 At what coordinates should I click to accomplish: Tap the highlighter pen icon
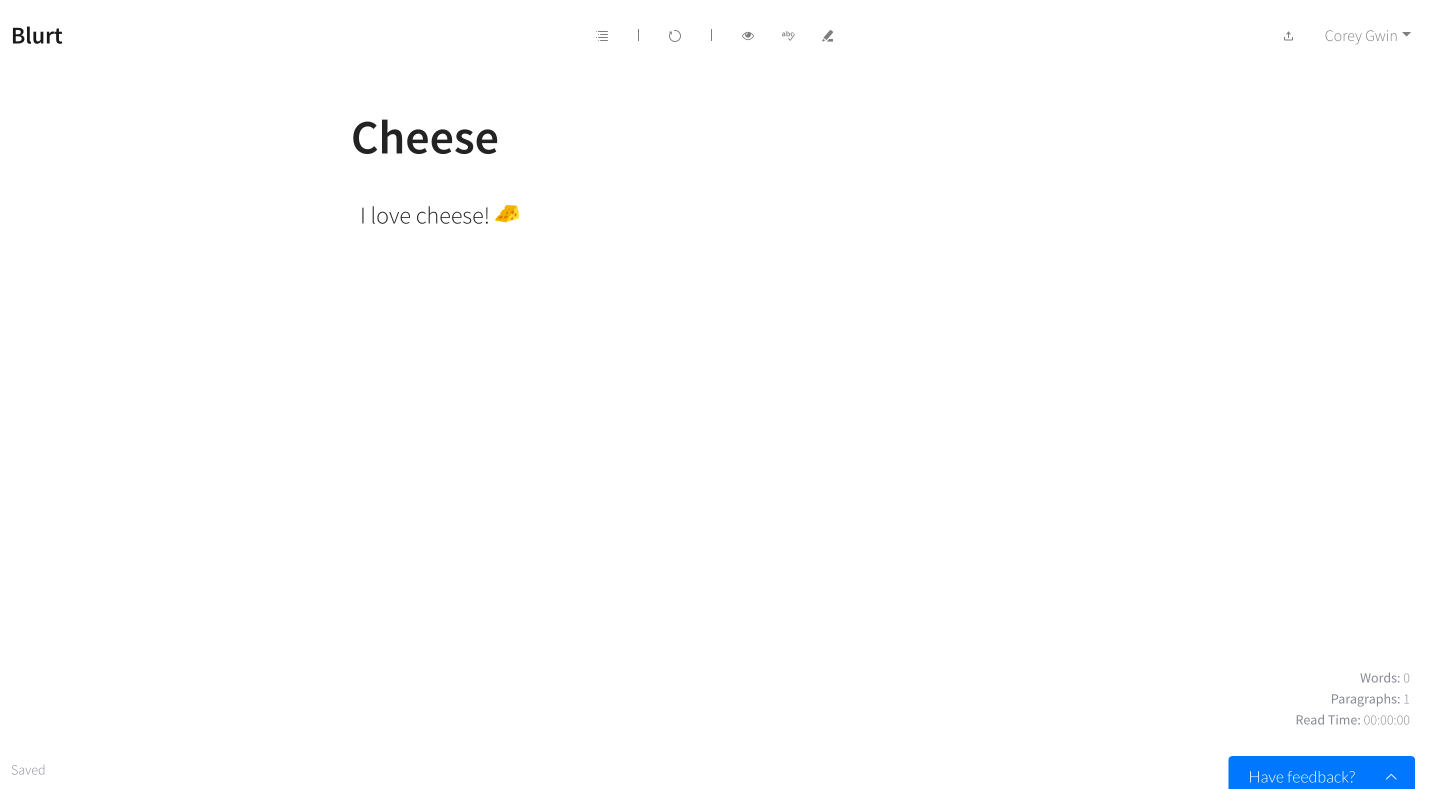coord(828,36)
